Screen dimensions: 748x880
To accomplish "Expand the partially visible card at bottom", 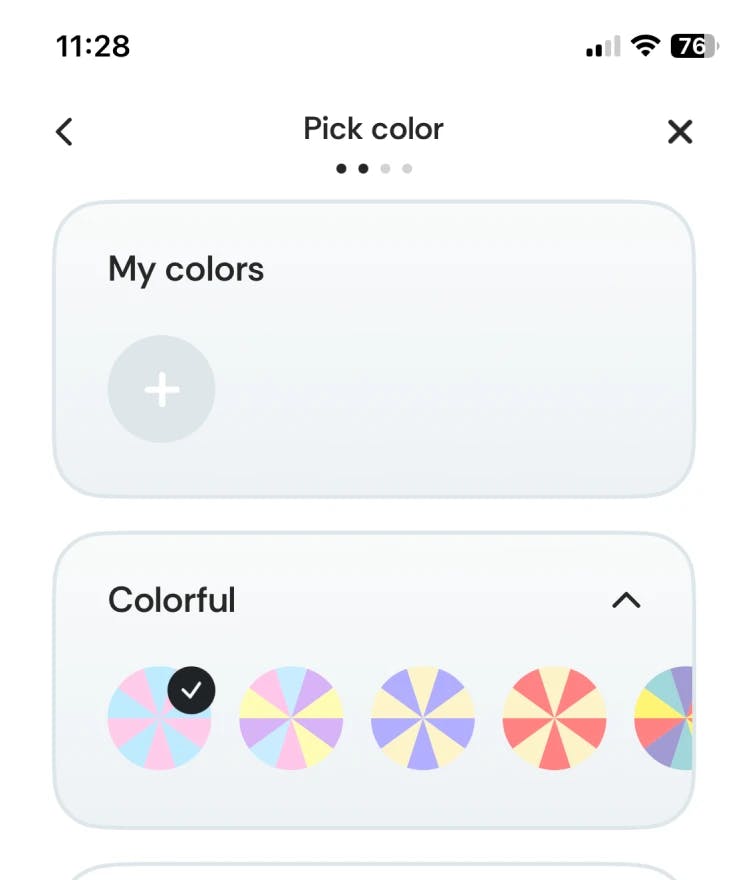I will pyautogui.click(x=374, y=870).
